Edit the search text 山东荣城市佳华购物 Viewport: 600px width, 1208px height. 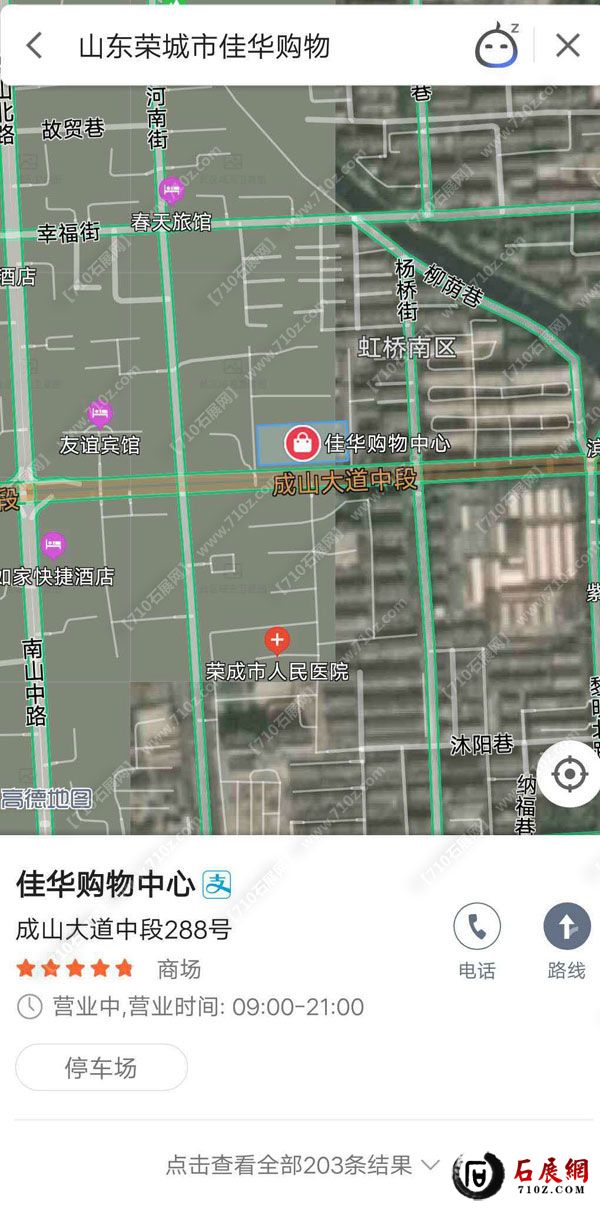point(204,46)
